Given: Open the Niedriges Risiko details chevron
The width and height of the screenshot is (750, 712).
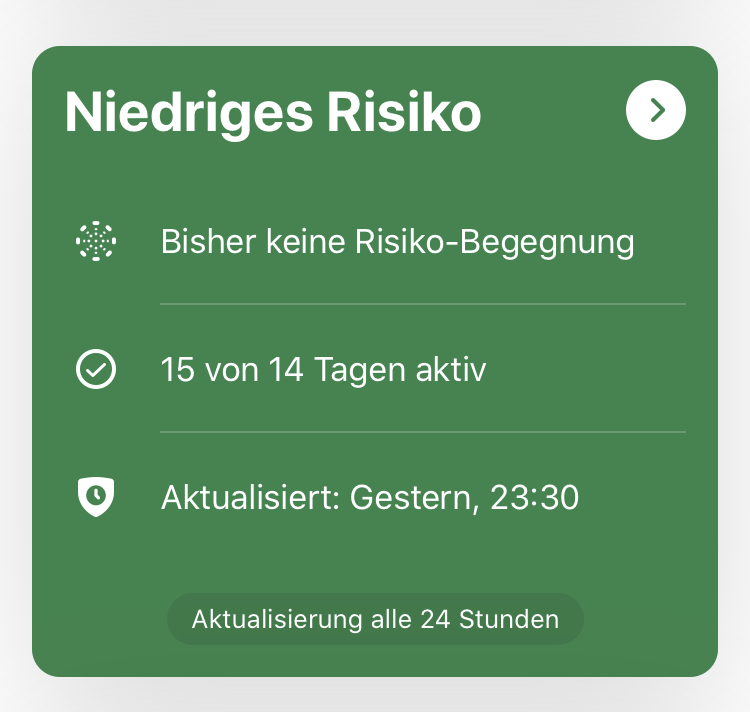Looking at the screenshot, I should (x=656, y=110).
